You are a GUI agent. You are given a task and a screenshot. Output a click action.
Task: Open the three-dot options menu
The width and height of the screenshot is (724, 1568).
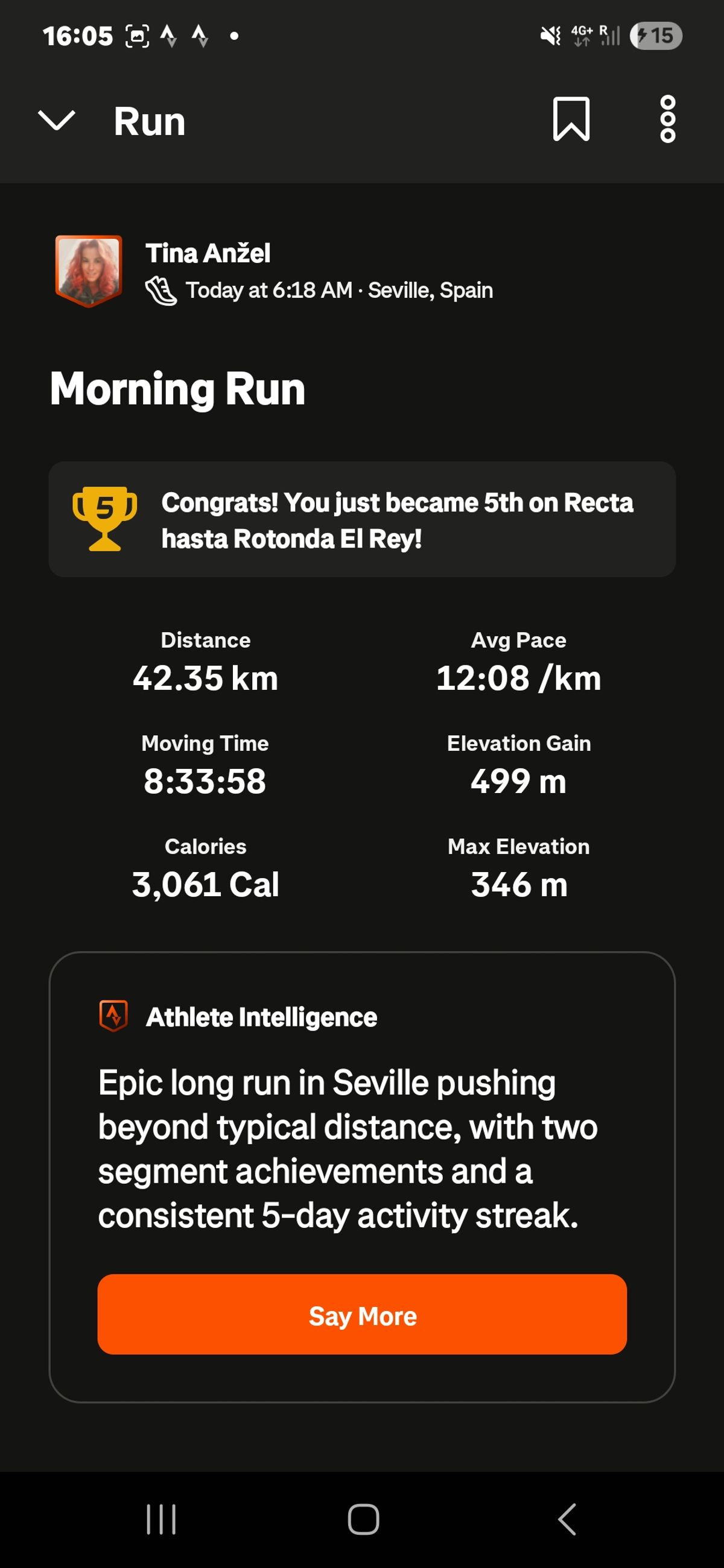tap(667, 120)
